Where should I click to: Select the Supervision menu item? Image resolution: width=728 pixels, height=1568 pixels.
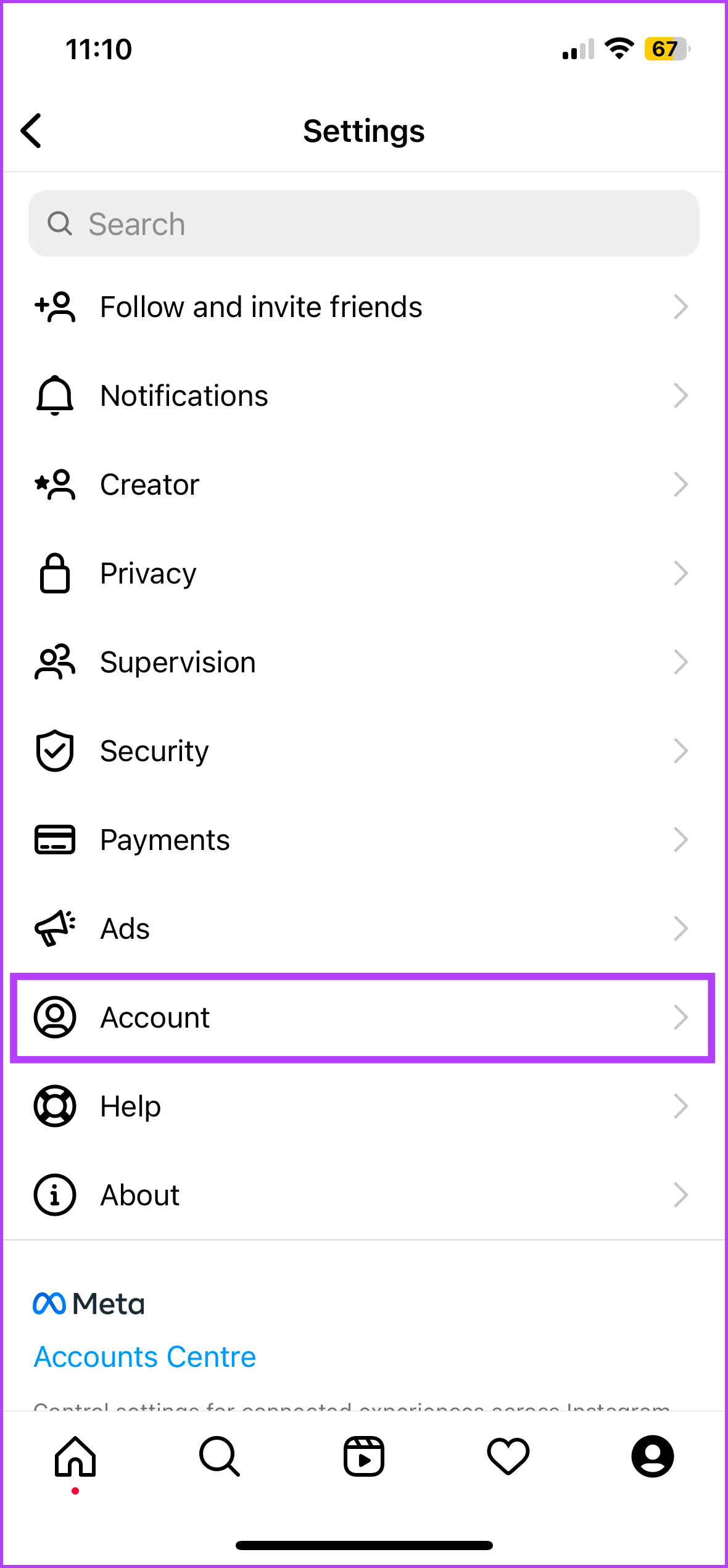coord(178,662)
